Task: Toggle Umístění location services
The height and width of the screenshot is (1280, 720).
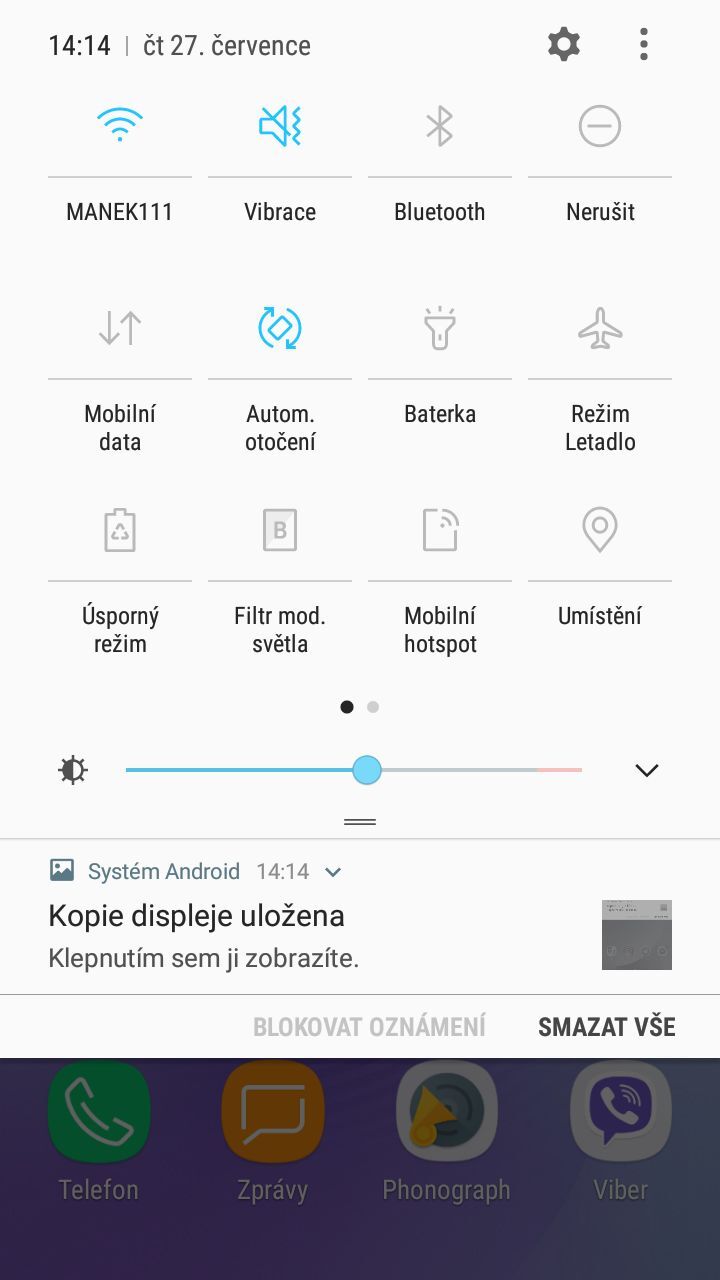Action: tap(600, 530)
